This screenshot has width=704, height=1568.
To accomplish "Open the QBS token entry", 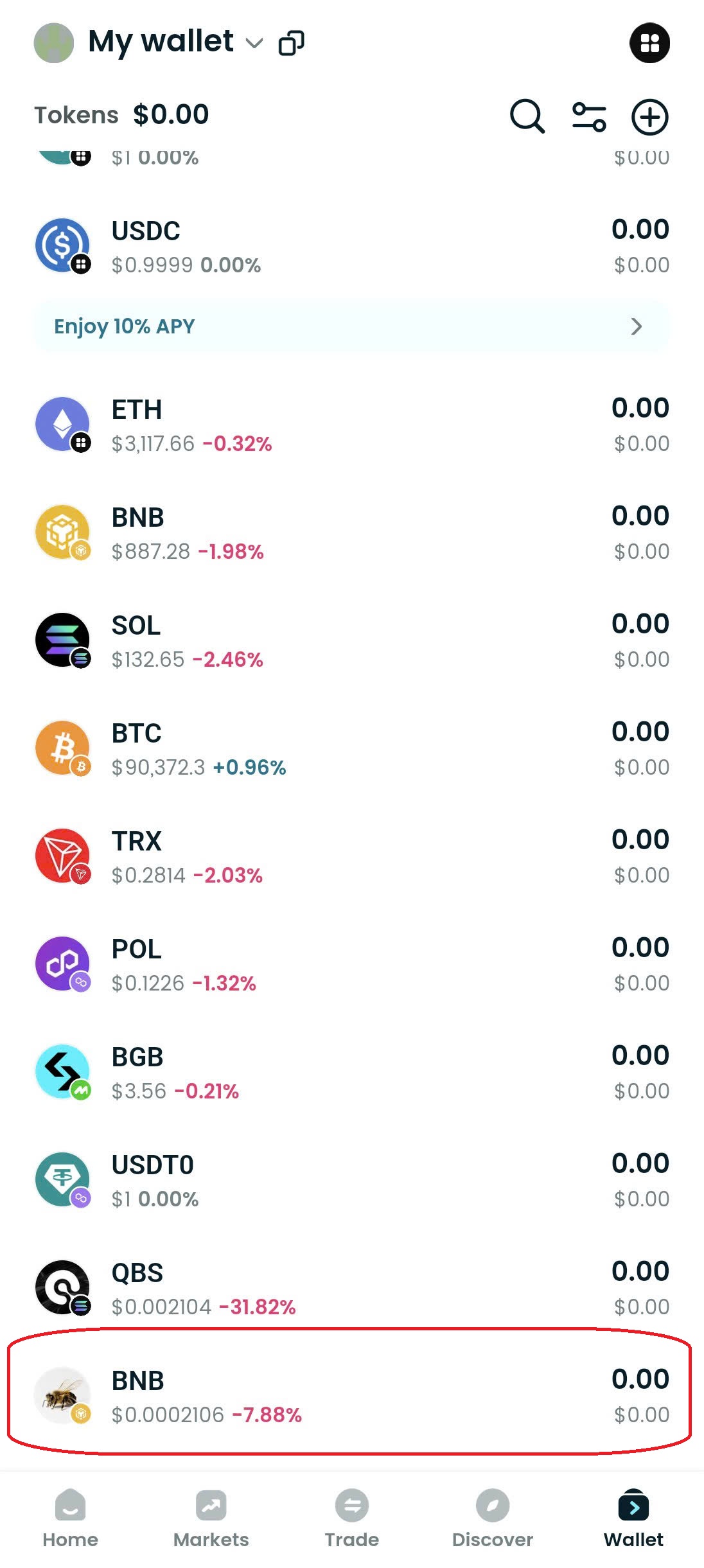I will [352, 1286].
